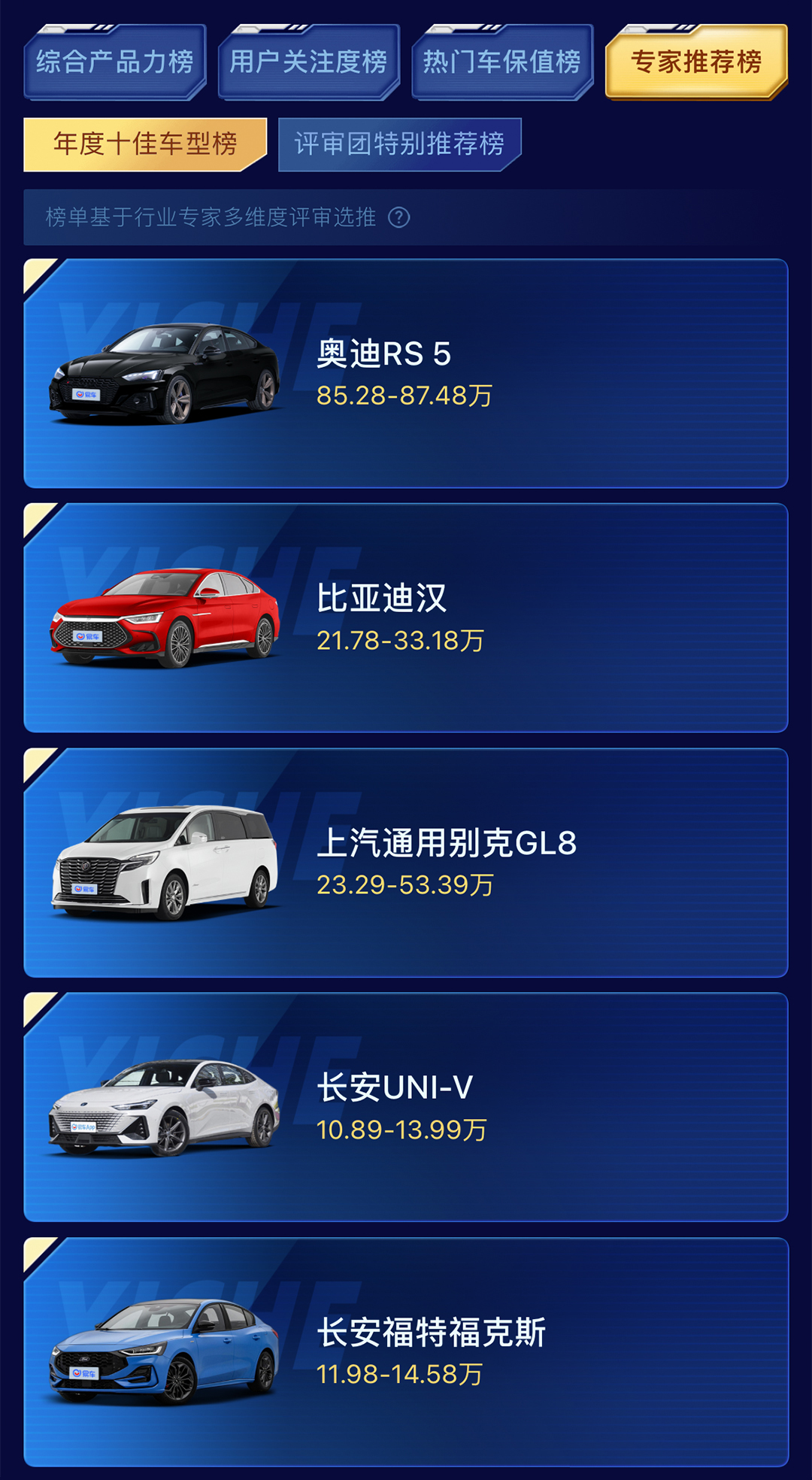812x1480 pixels.
Task: View 长安福特福克斯 details
Action: point(406,1351)
